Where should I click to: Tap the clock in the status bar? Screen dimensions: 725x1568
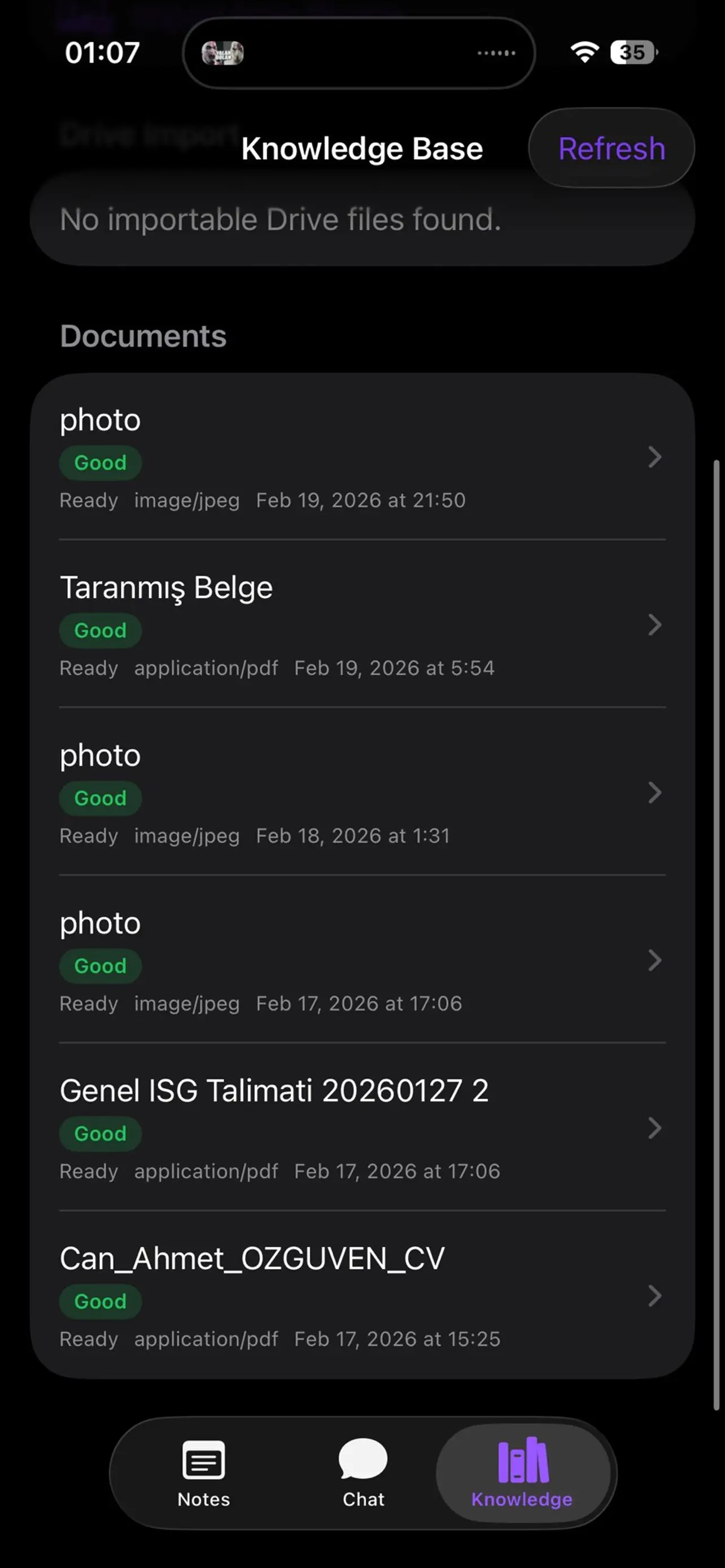[x=101, y=52]
